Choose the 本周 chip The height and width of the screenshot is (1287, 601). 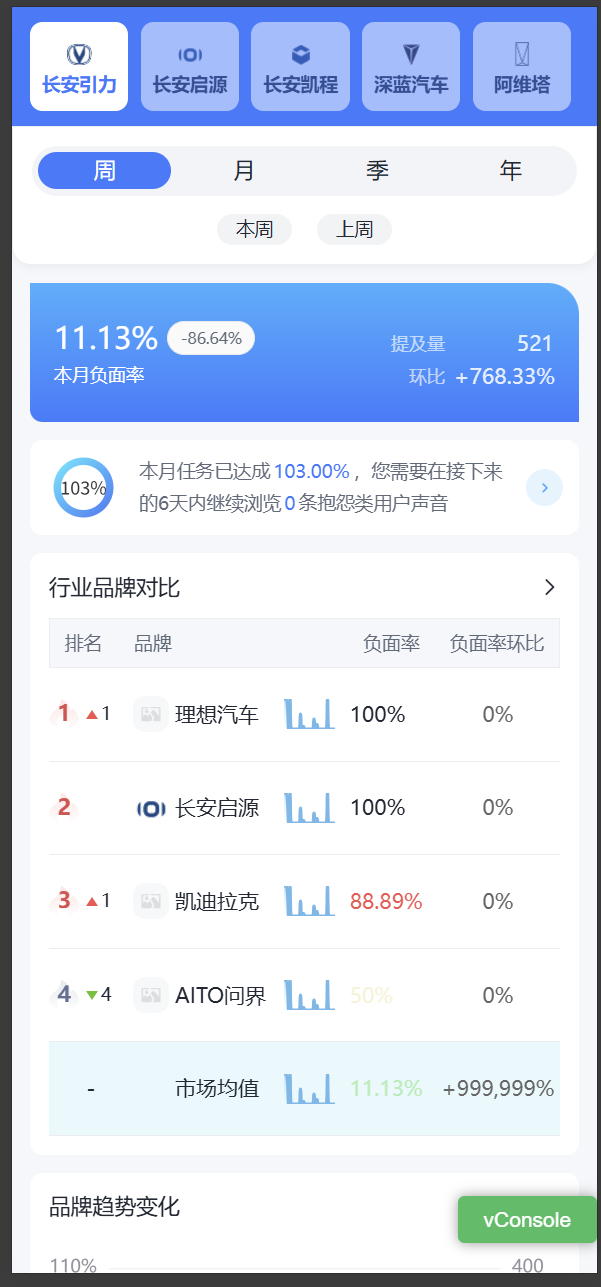pyautogui.click(x=254, y=229)
